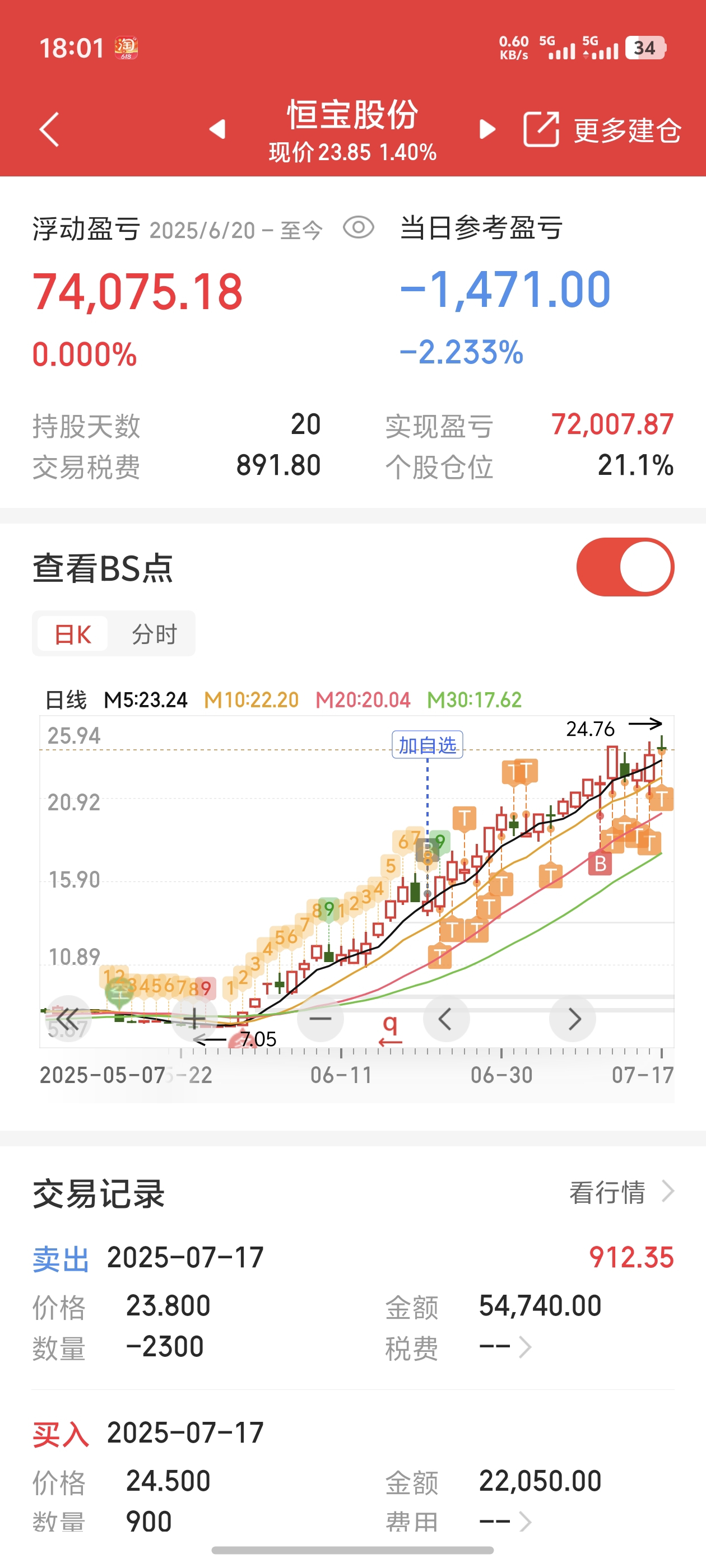Jump to the earliest chart data
This screenshot has width=706, height=1568.
tap(68, 1018)
